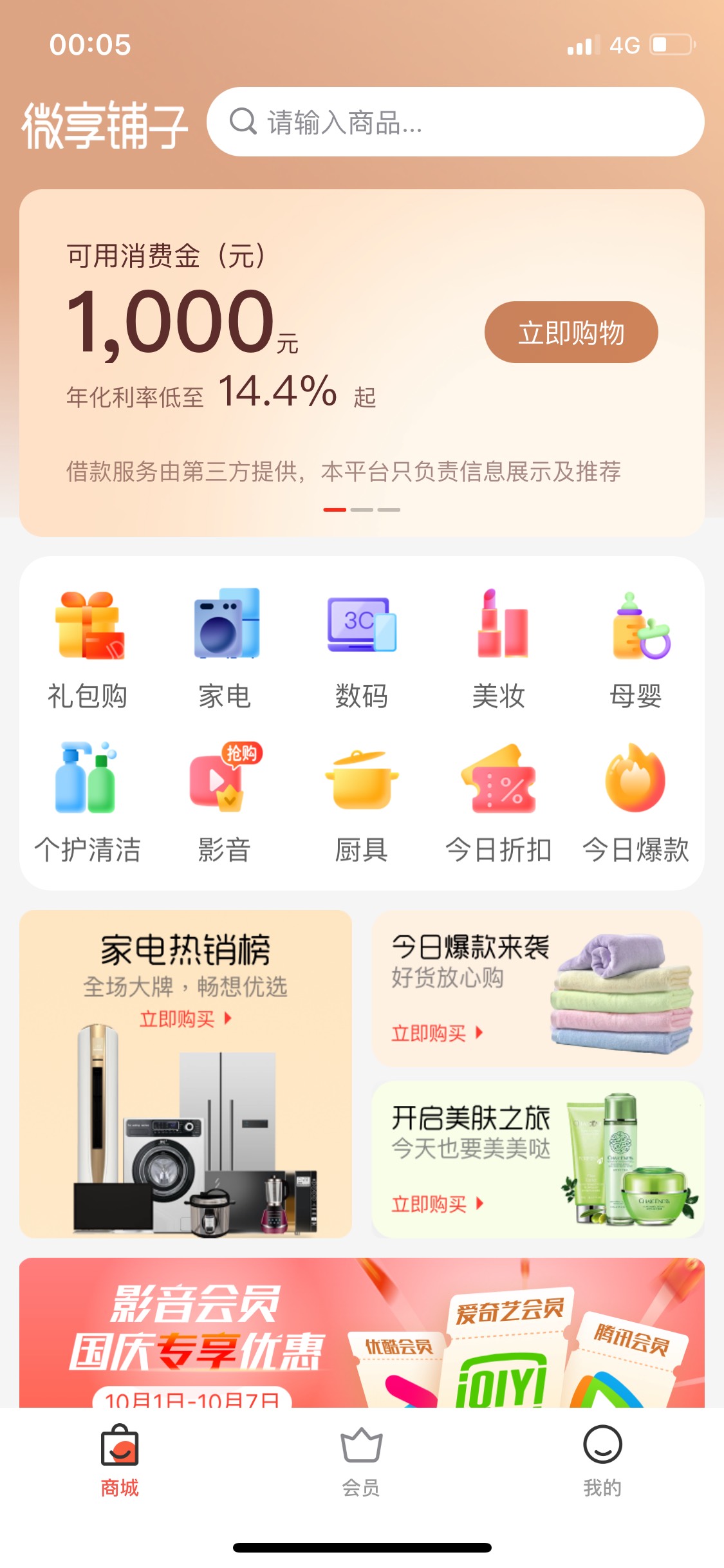Browse the 母婴 category
The image size is (724, 1568).
point(636,649)
